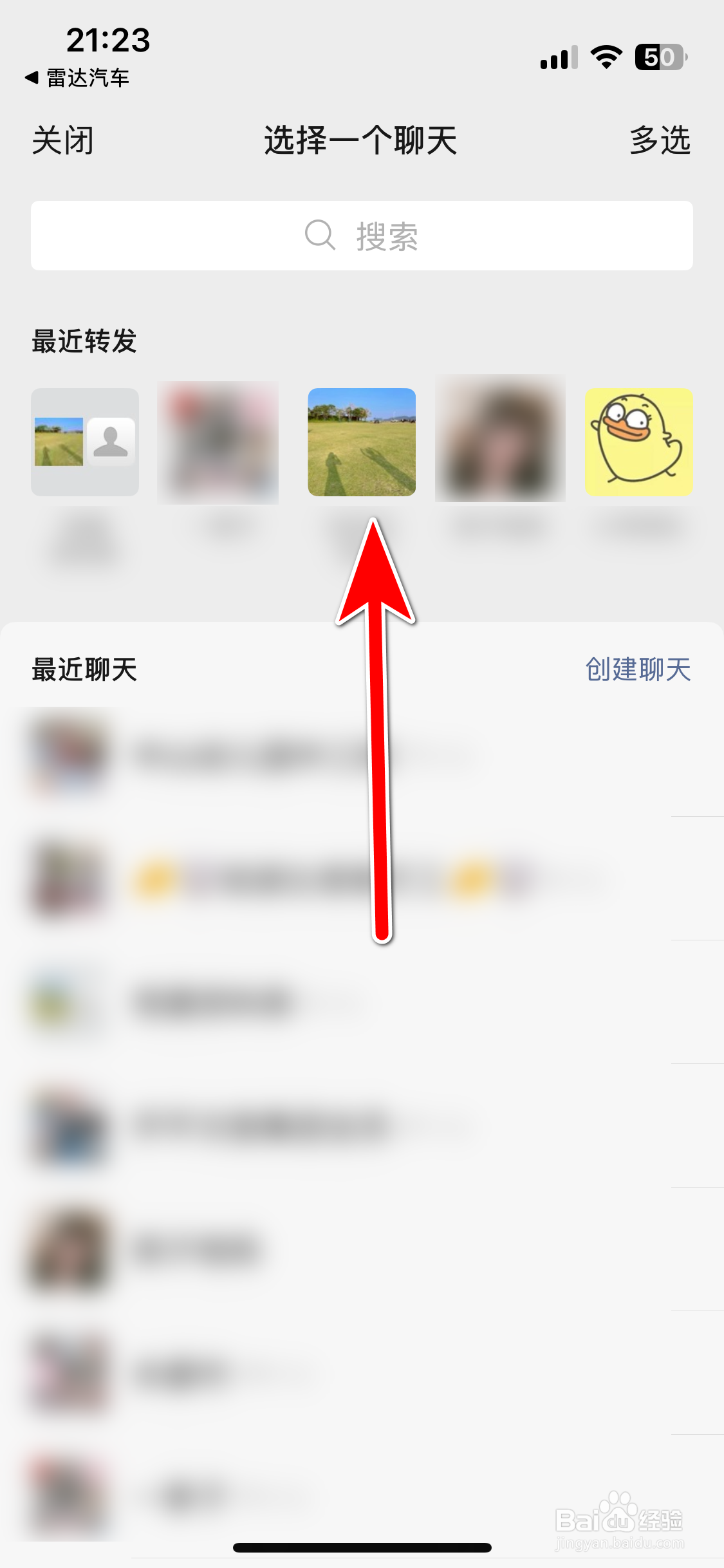The height and width of the screenshot is (1568, 724).
Task: Return to 雷达汽车 via the back link
Action: click(77, 79)
